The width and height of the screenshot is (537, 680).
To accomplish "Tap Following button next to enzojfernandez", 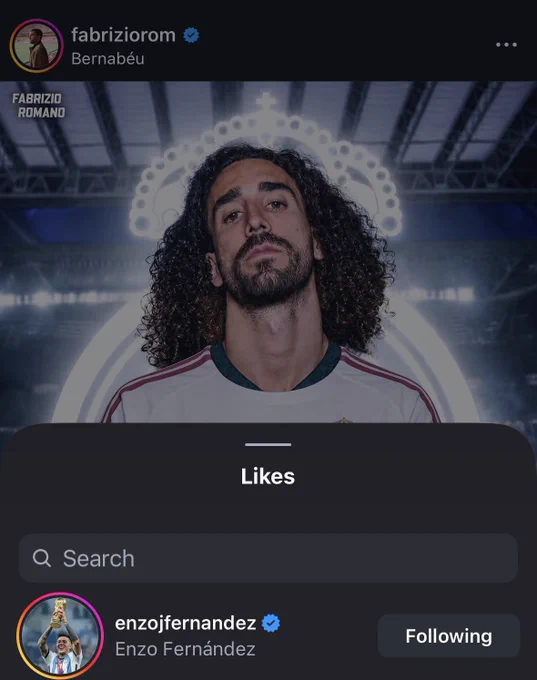I will click(449, 636).
